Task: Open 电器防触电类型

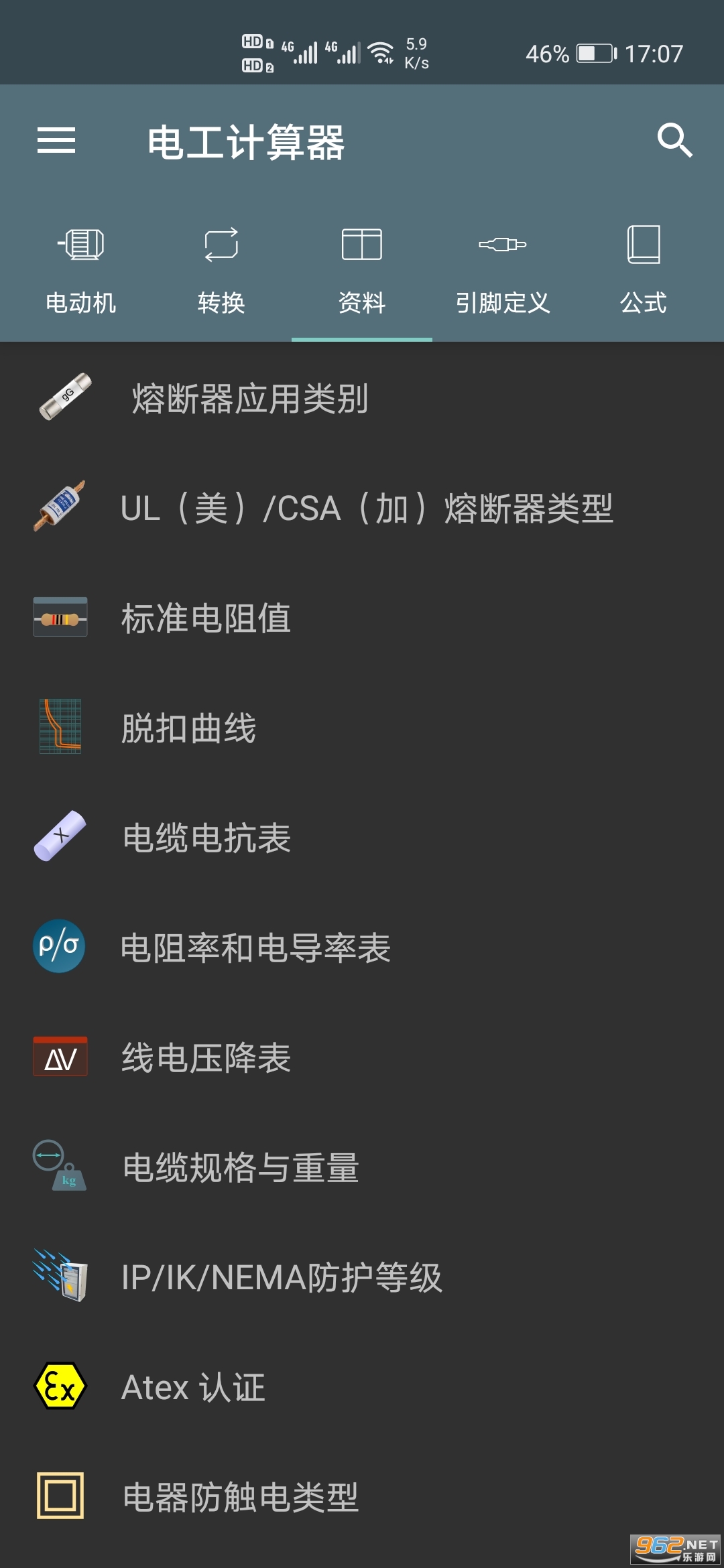Action: click(241, 1497)
